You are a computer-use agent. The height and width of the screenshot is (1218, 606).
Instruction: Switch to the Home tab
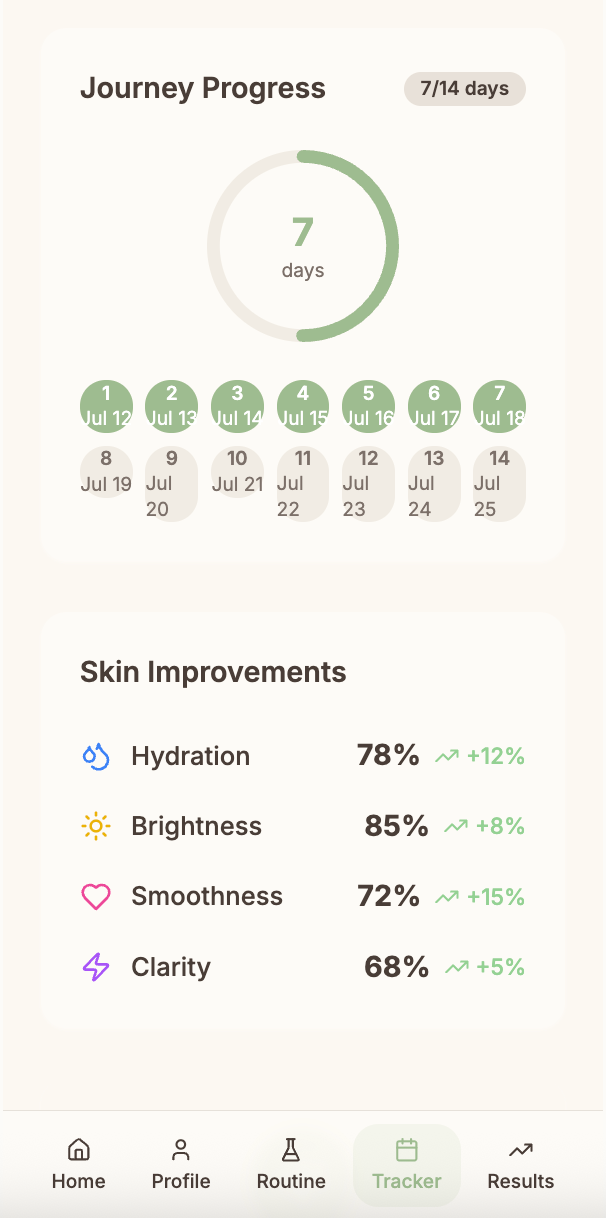[79, 1165]
